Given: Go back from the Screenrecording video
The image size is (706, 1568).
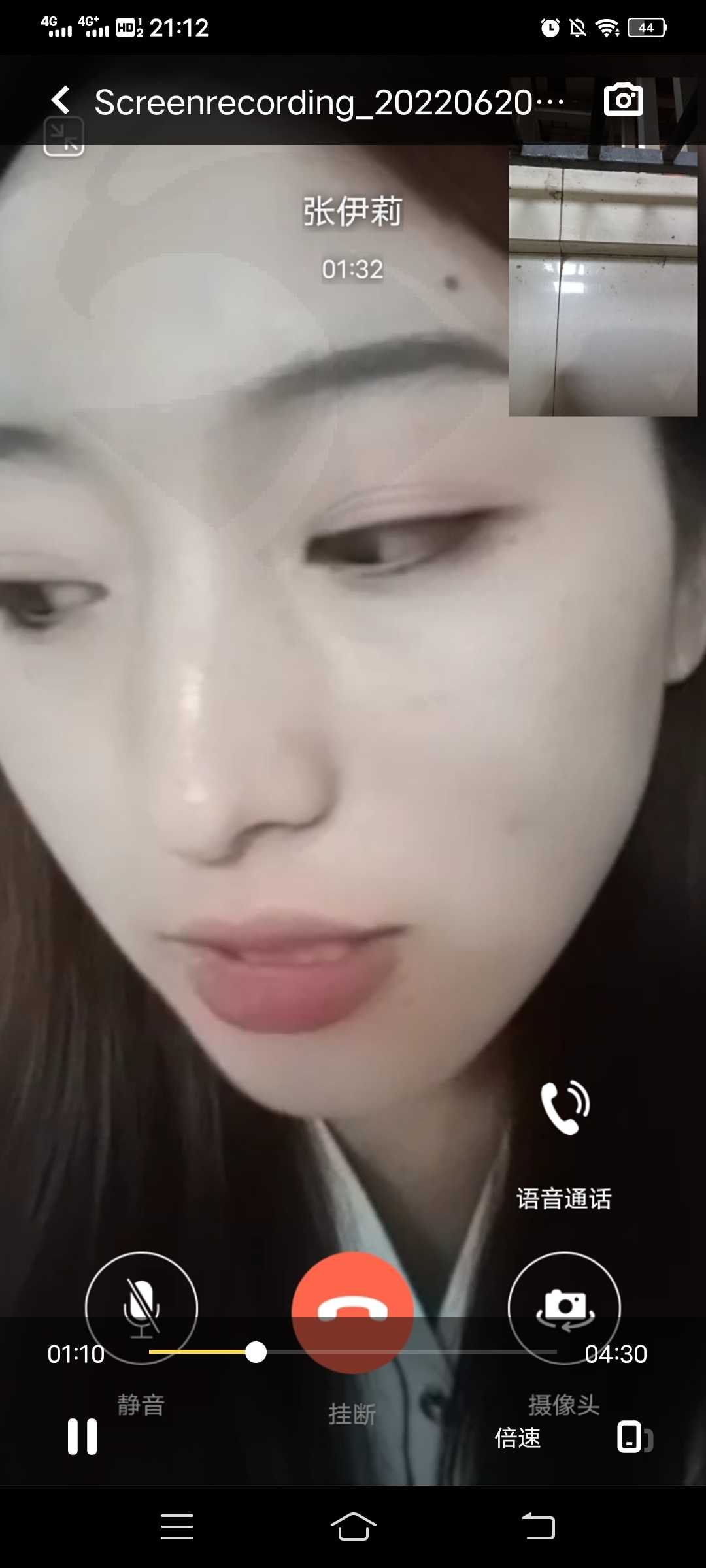Looking at the screenshot, I should pos(61,101).
